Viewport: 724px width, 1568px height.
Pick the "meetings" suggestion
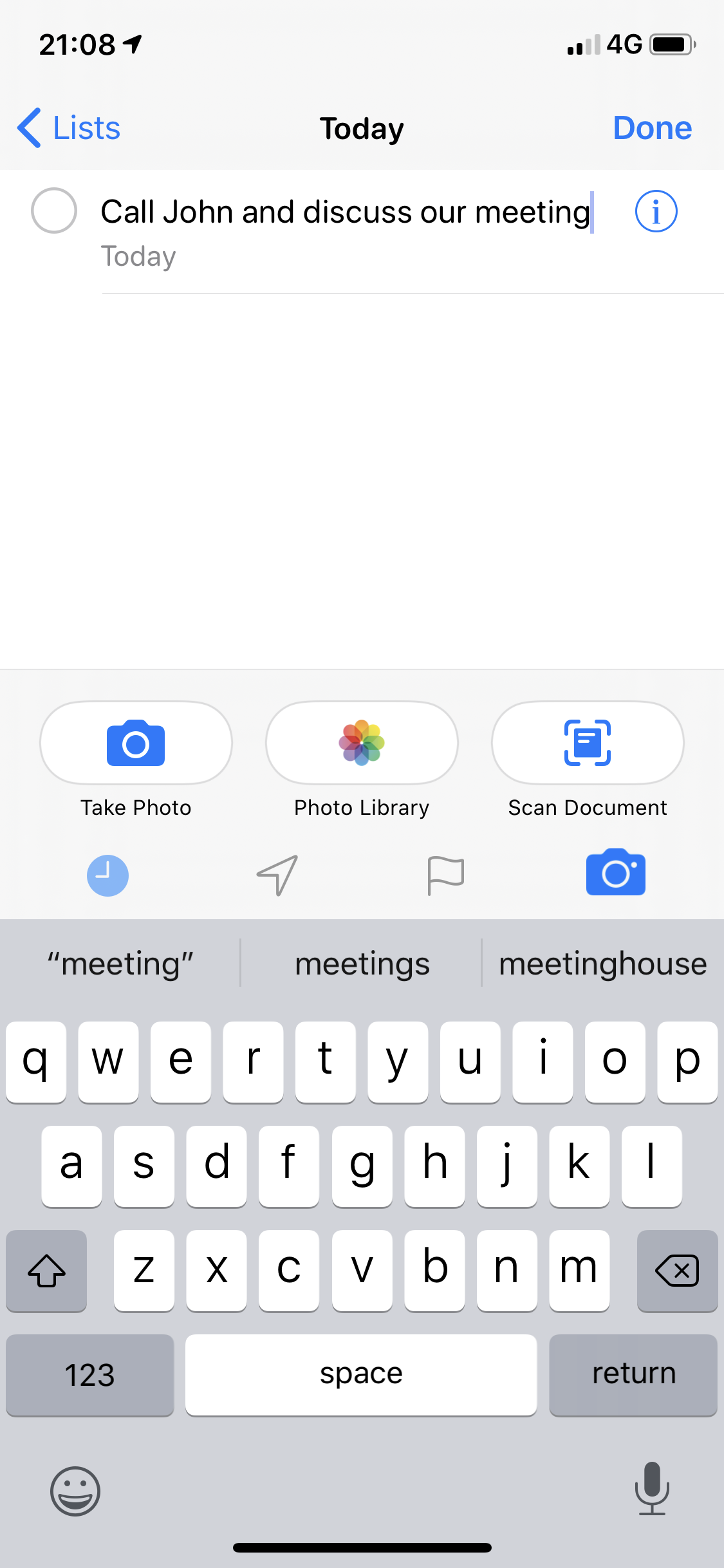(x=362, y=964)
